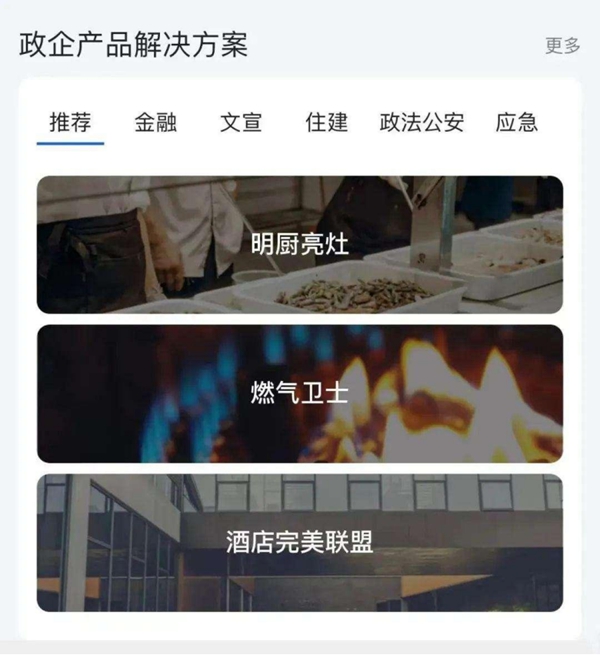Open the 酒店完美联盟 solution card
This screenshot has width=600, height=655.
300,542
